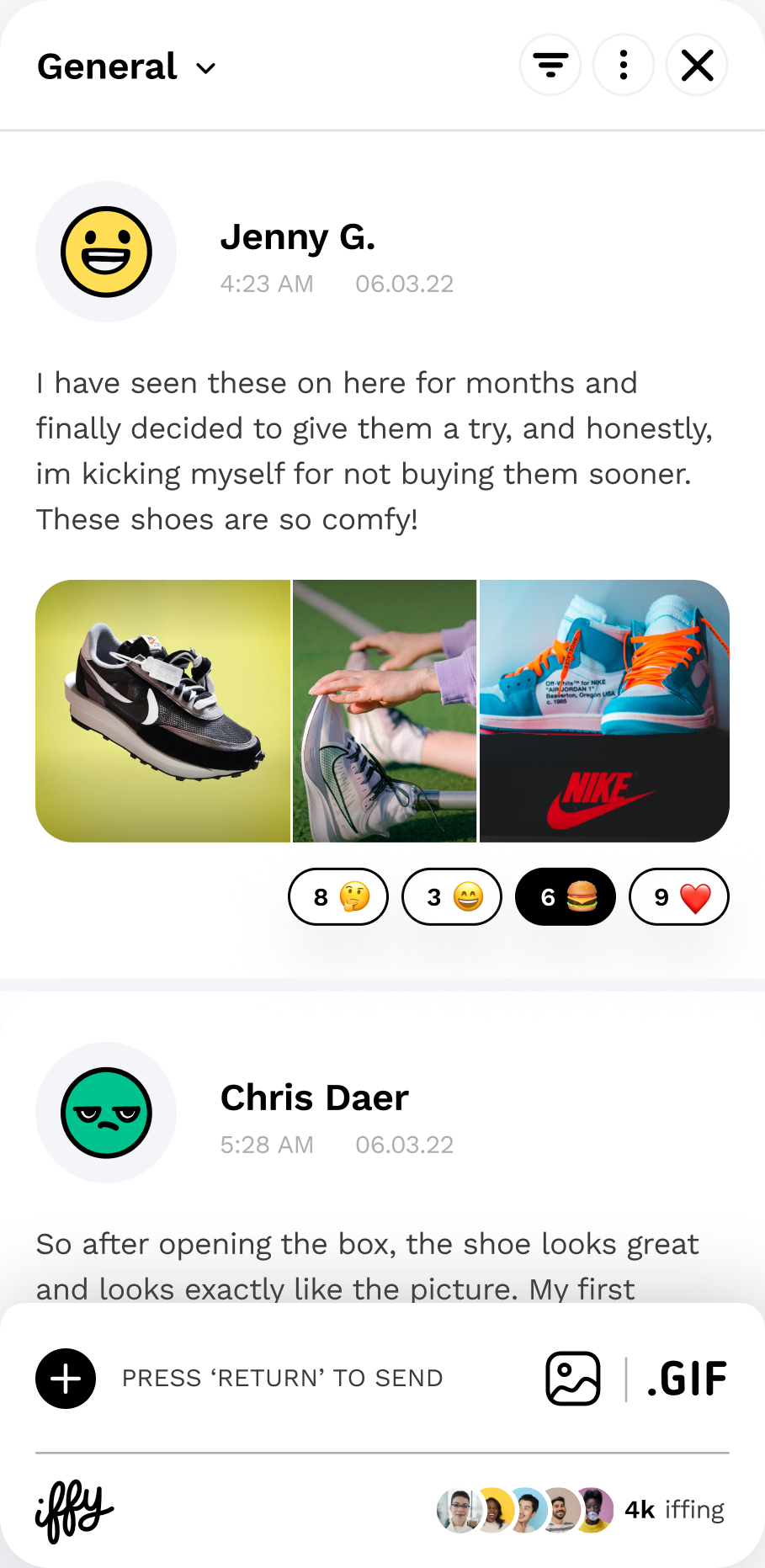The width and height of the screenshot is (765, 1568).
Task: Open Jenny G.'s avatar profile
Action: (106, 252)
